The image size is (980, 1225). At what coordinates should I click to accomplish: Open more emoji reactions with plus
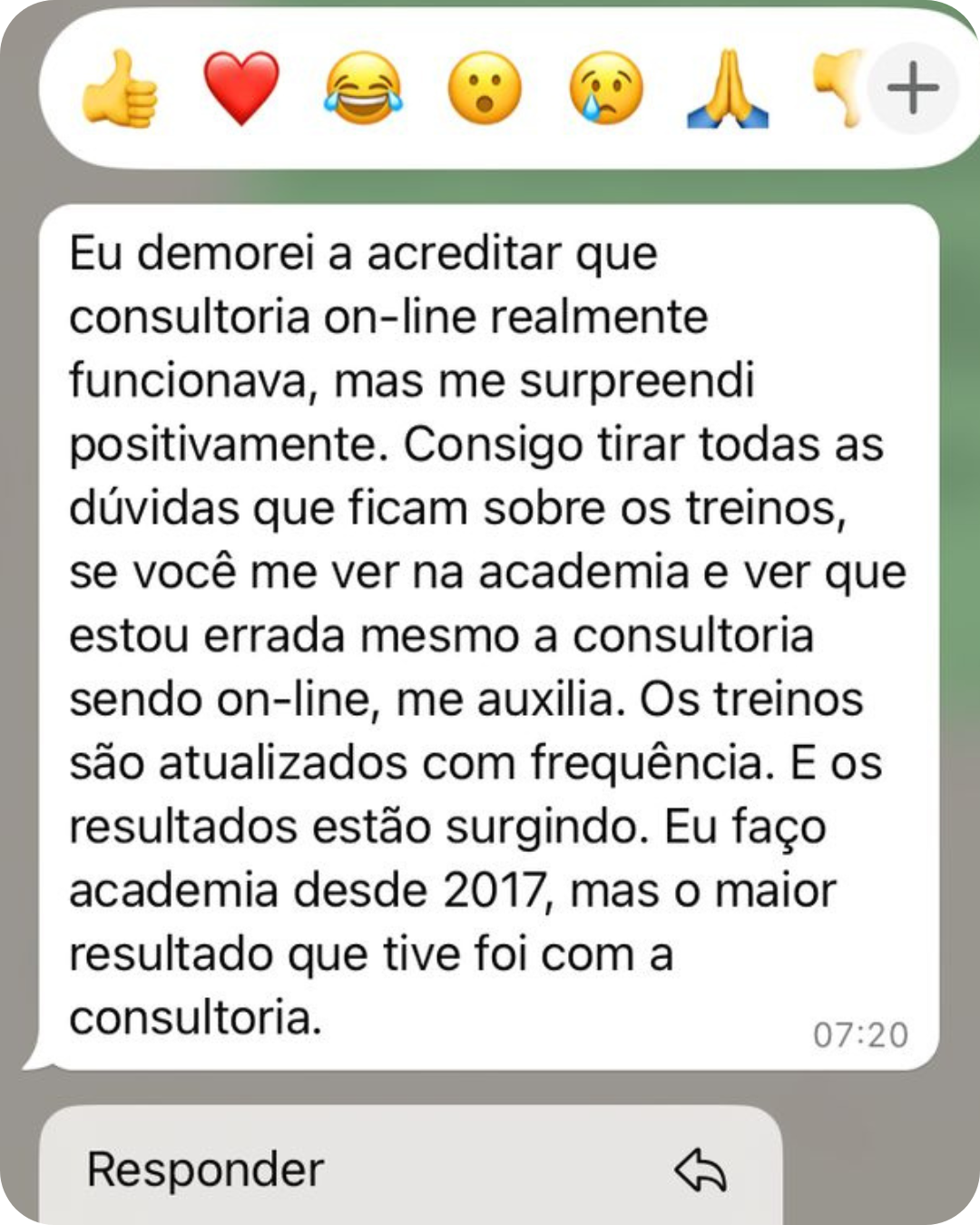point(912,89)
